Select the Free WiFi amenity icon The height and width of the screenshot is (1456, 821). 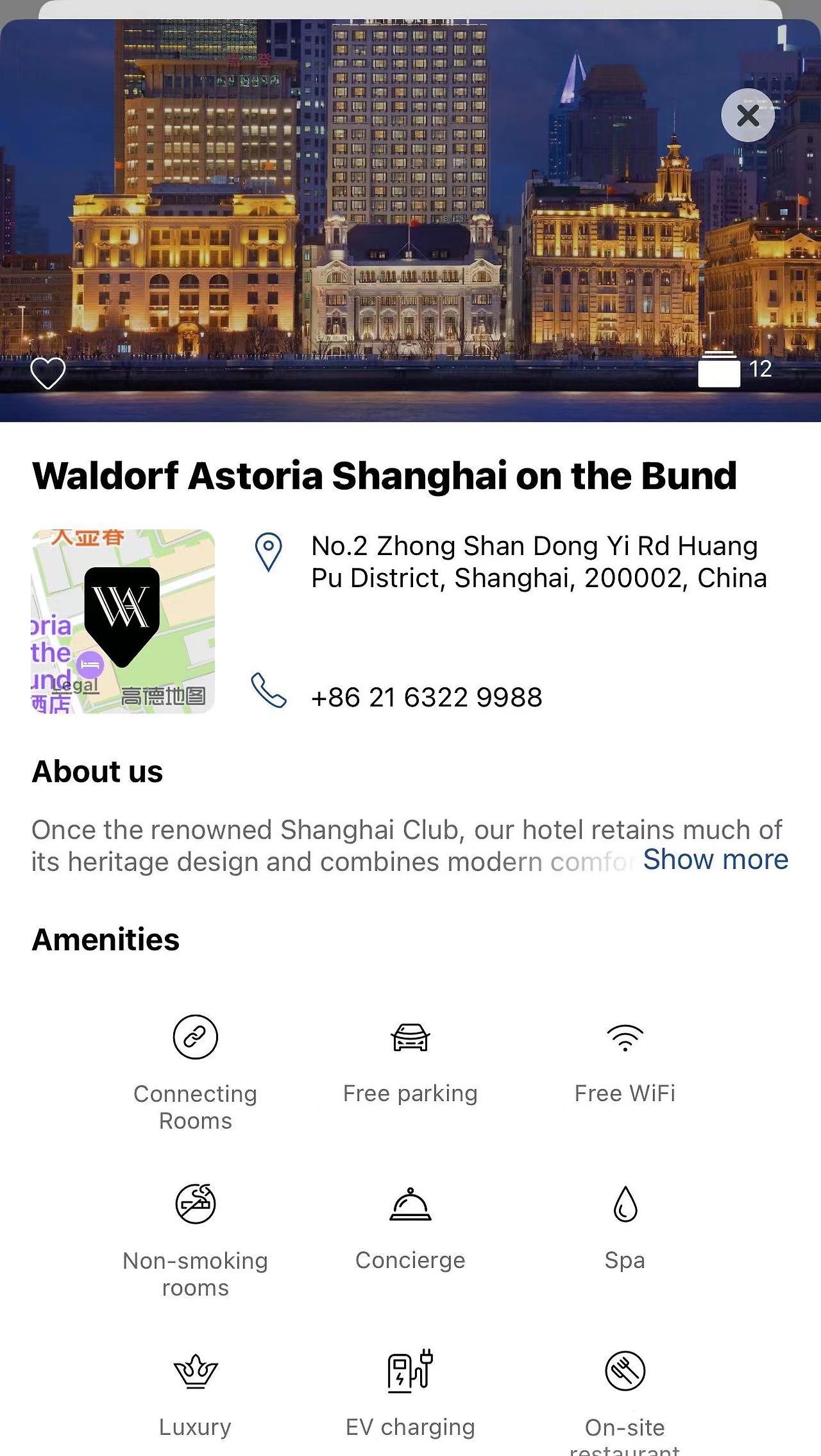point(625,1036)
